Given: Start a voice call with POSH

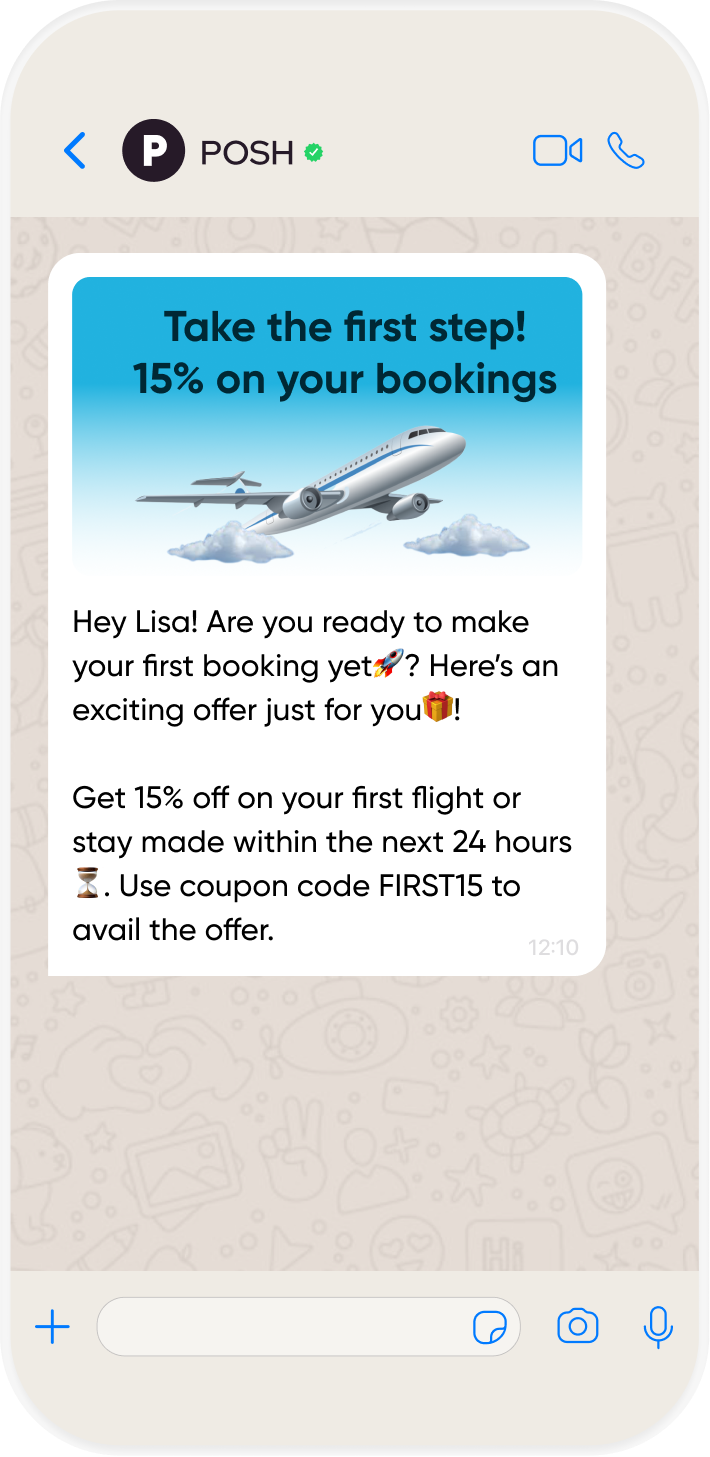Looking at the screenshot, I should (626, 151).
